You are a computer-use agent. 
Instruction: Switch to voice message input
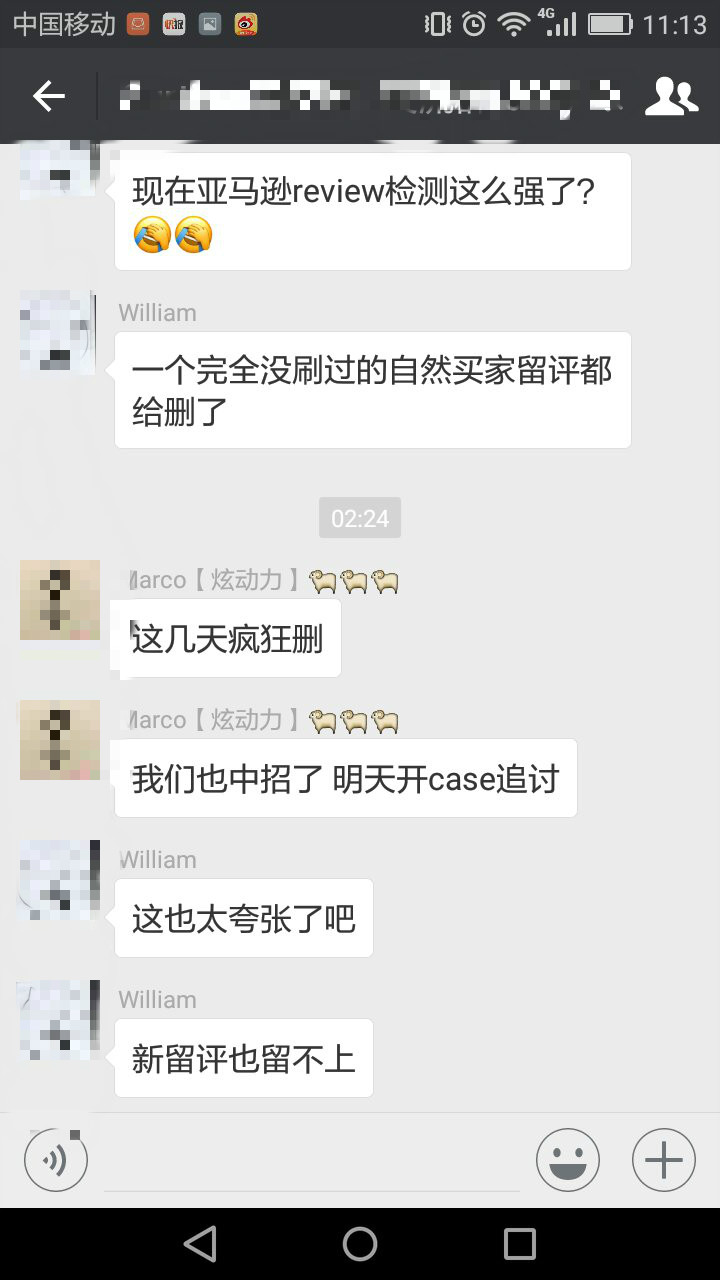56,1160
